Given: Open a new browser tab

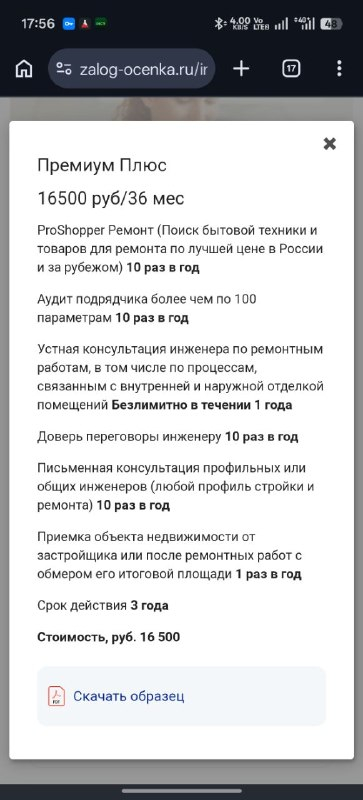Looking at the screenshot, I should pos(241,69).
